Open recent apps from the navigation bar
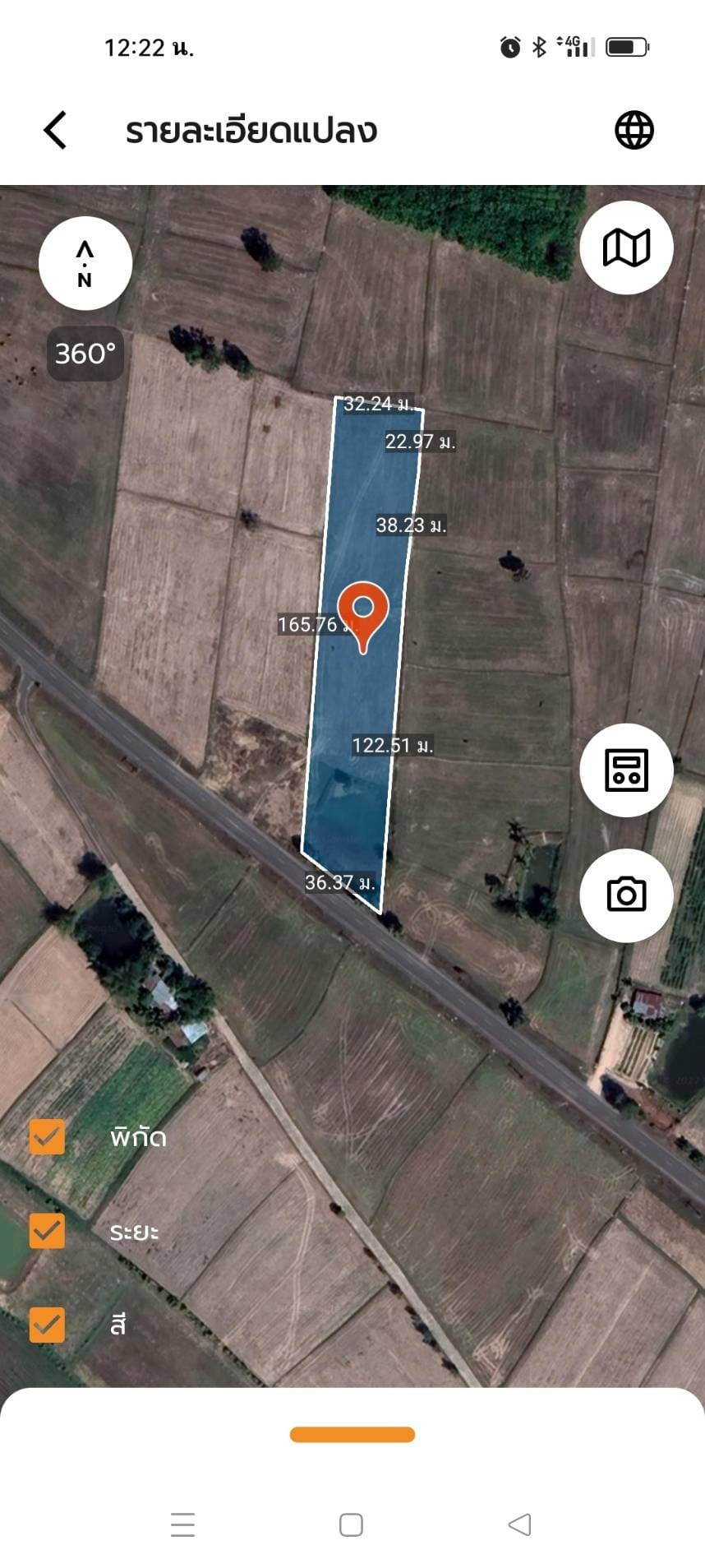705x1568 pixels. pos(182,1524)
